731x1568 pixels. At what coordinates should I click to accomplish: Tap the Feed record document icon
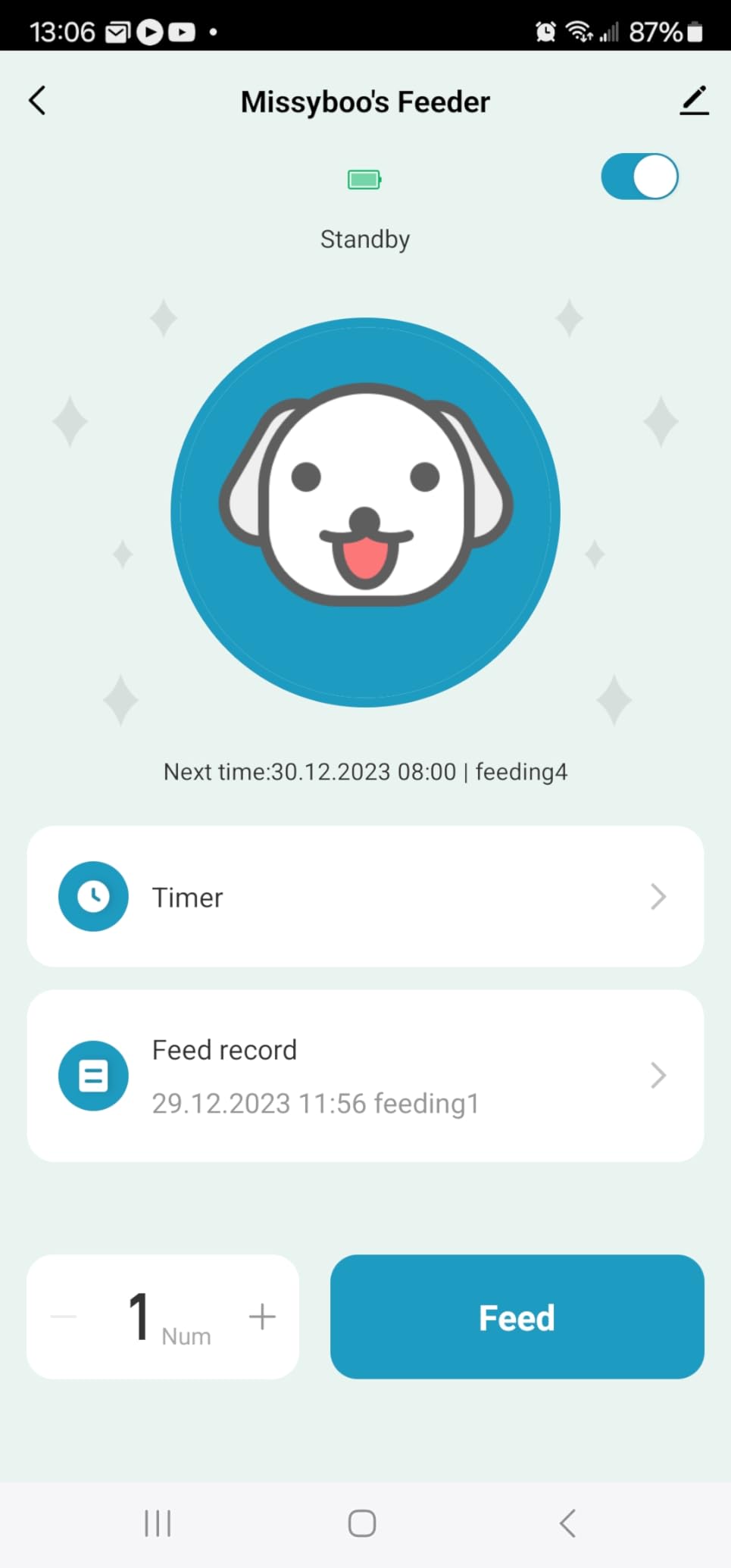click(93, 1075)
